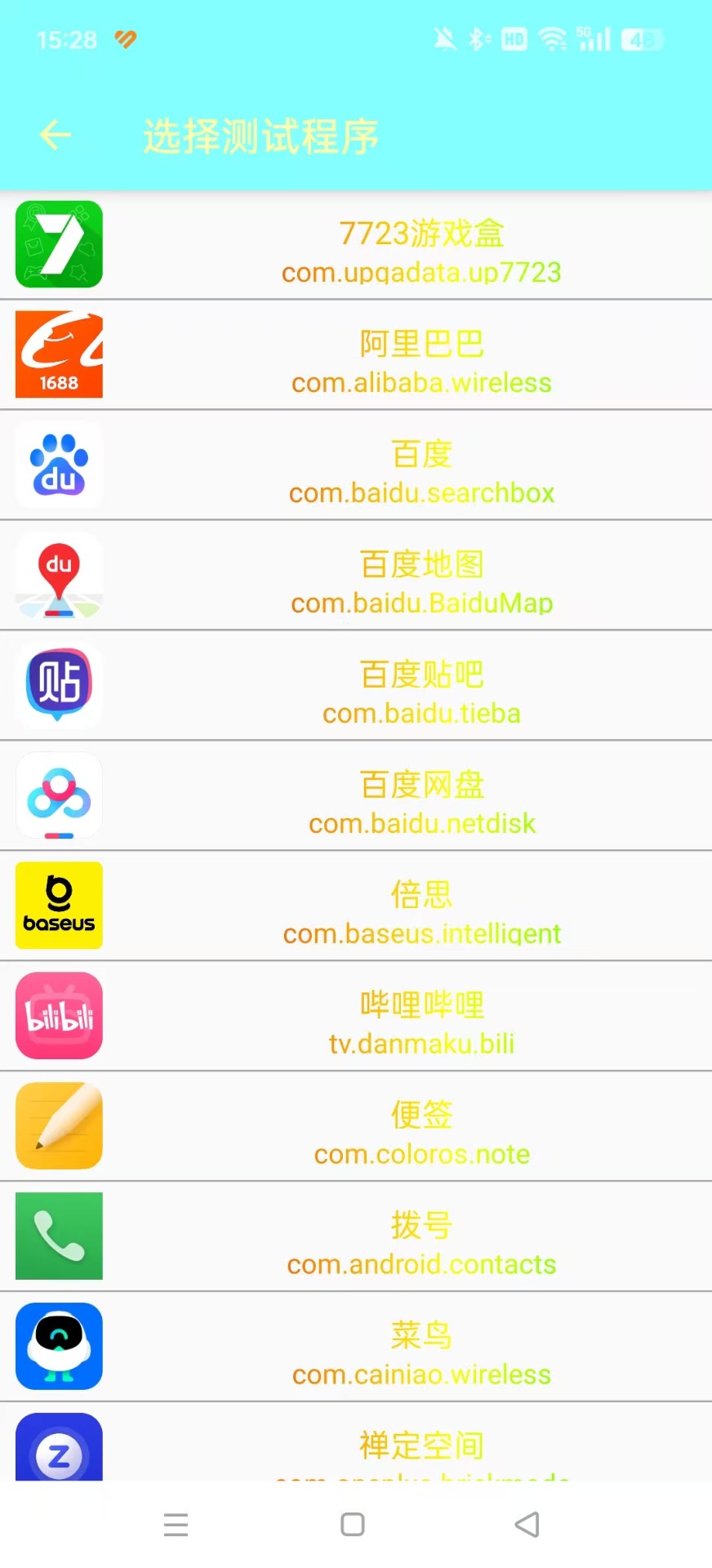
Task: Select the com.baidu.searchbox entry
Action: 421,492
